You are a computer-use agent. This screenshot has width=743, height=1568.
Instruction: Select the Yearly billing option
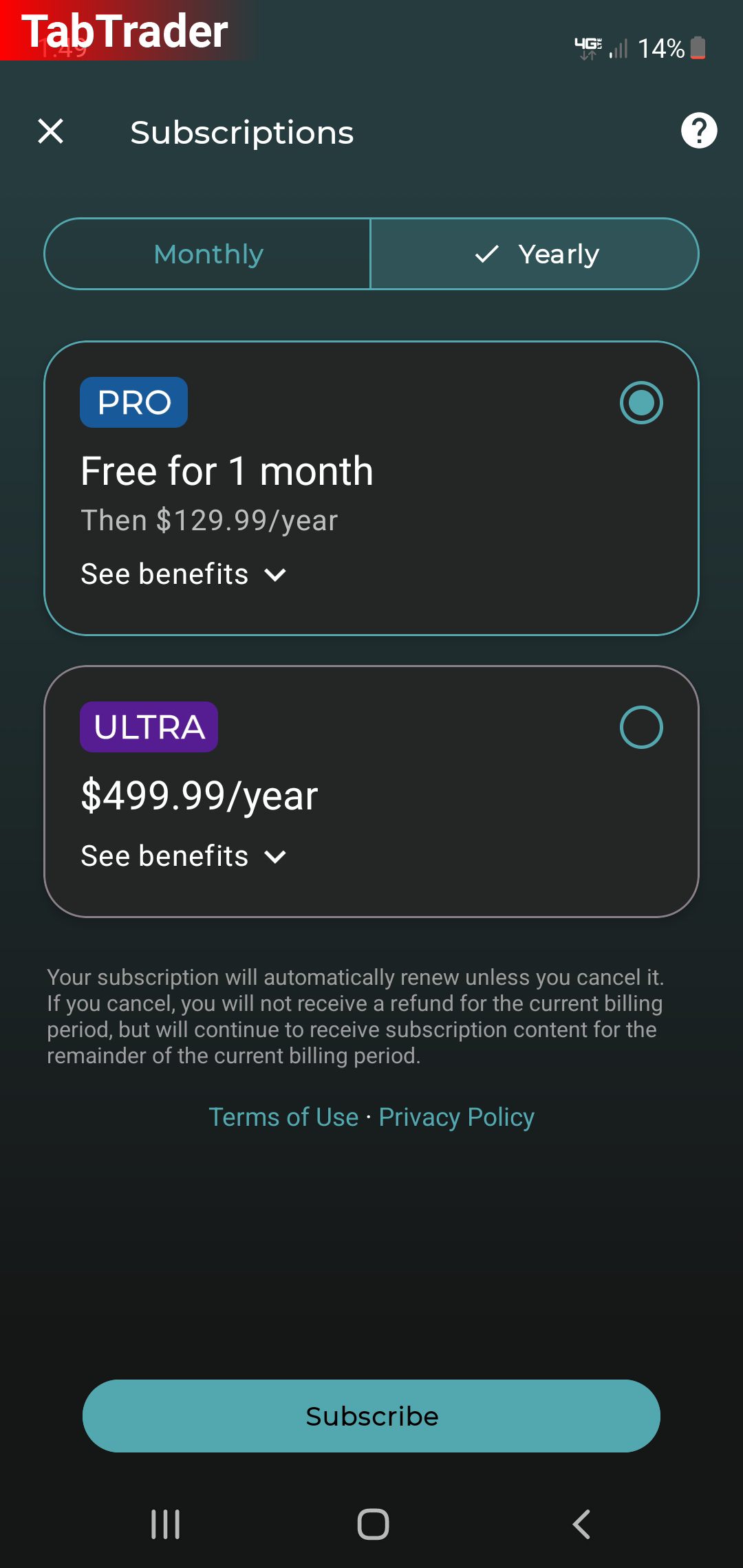pyautogui.click(x=535, y=254)
